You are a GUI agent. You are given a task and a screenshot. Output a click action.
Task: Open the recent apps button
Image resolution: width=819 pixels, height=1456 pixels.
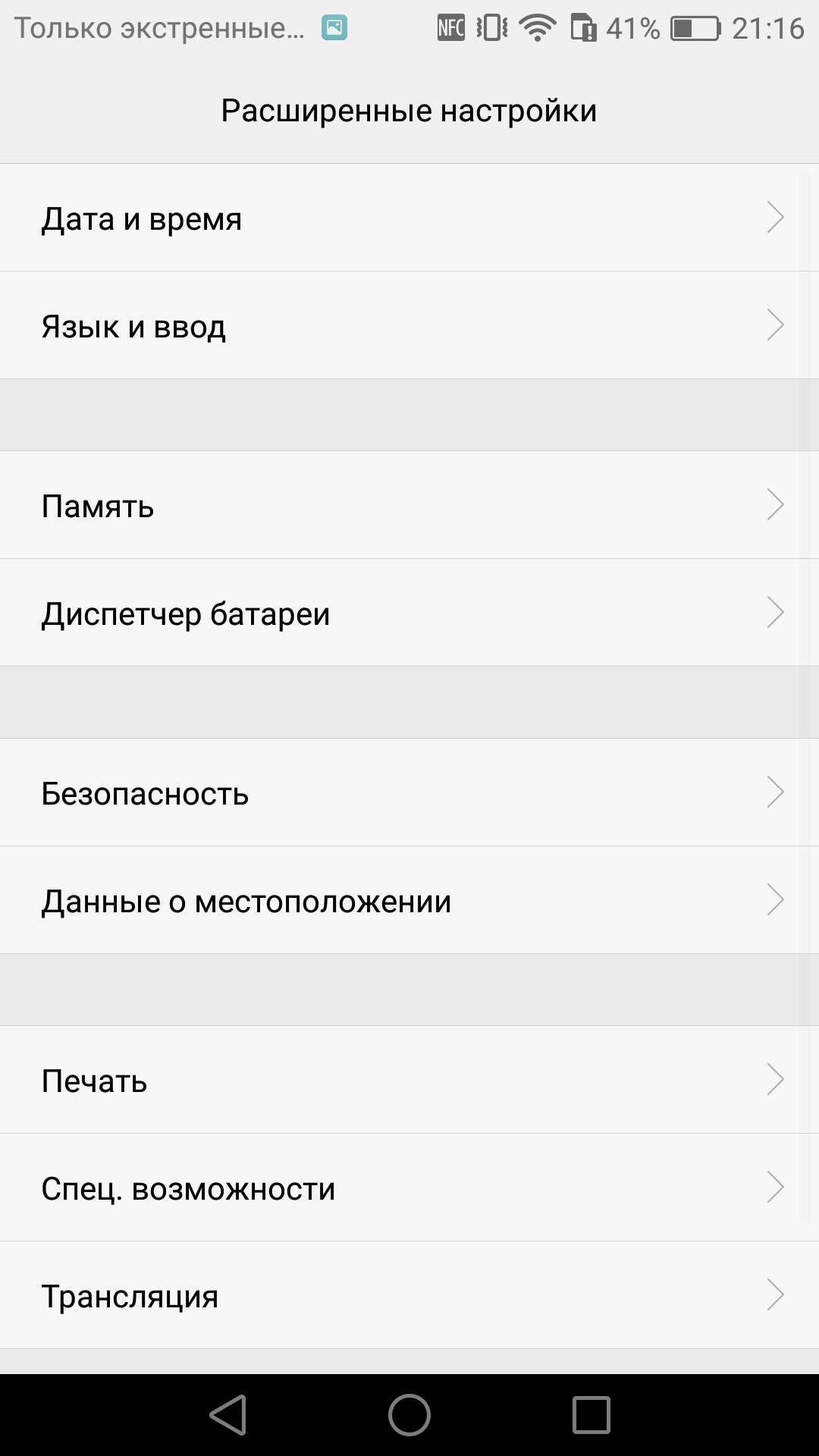[591, 1415]
